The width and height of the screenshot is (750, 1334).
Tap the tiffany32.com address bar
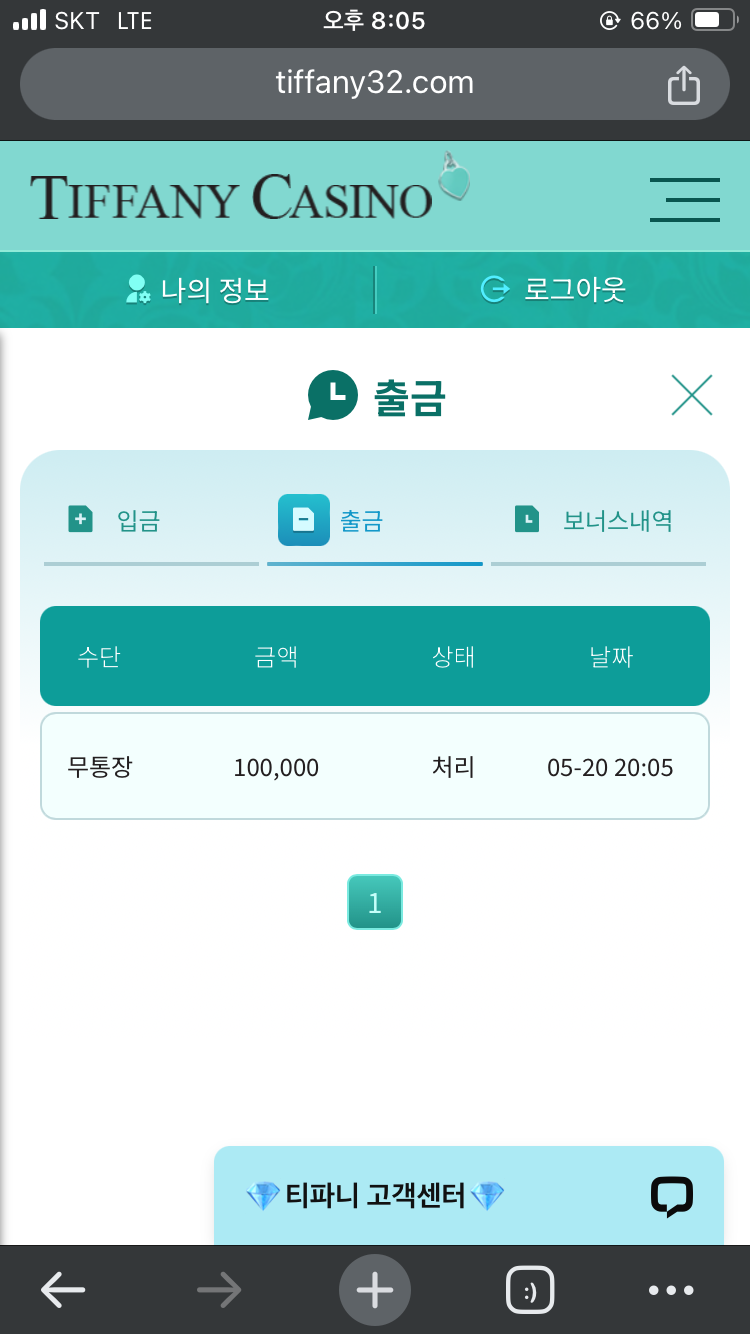(x=374, y=83)
